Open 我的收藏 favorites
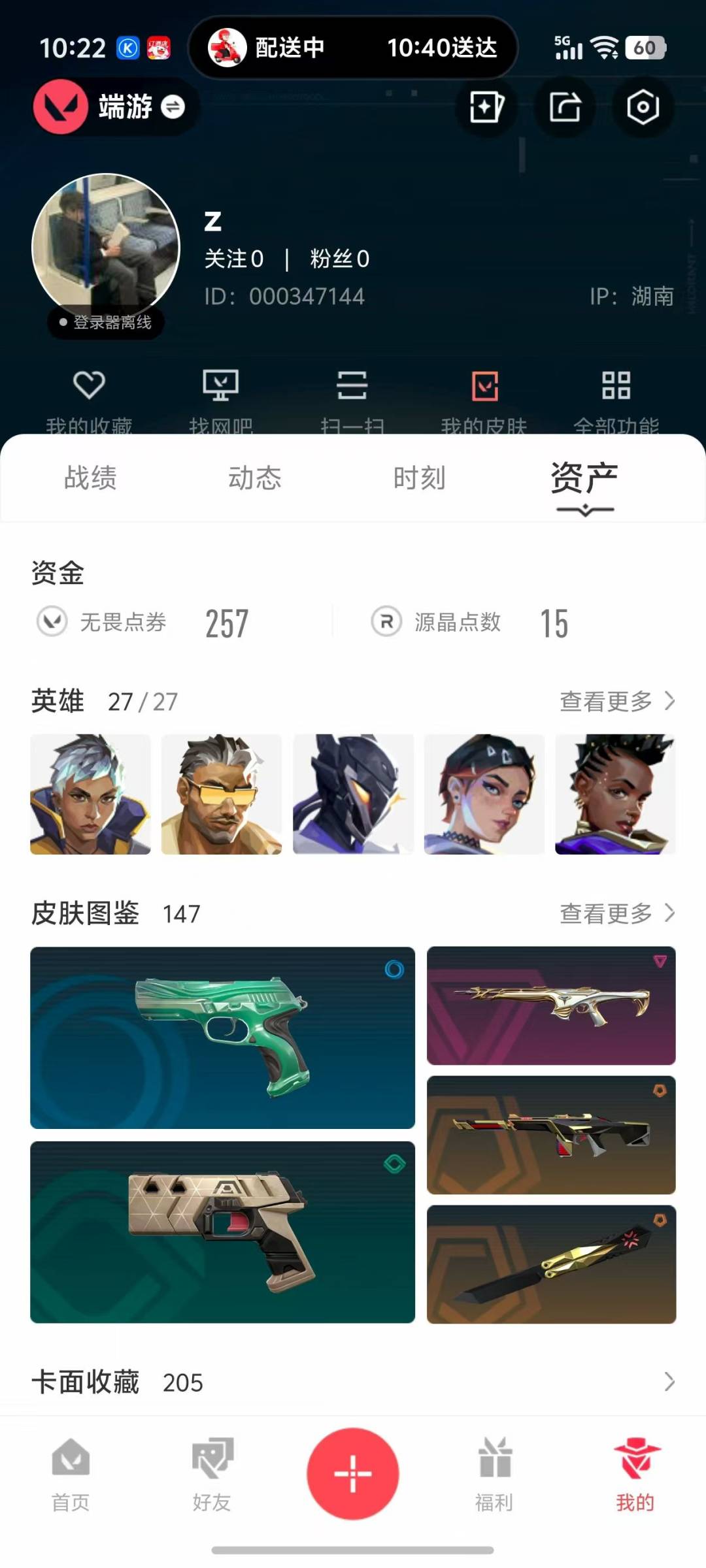Screen dimensions: 706x1568 pos(89,399)
